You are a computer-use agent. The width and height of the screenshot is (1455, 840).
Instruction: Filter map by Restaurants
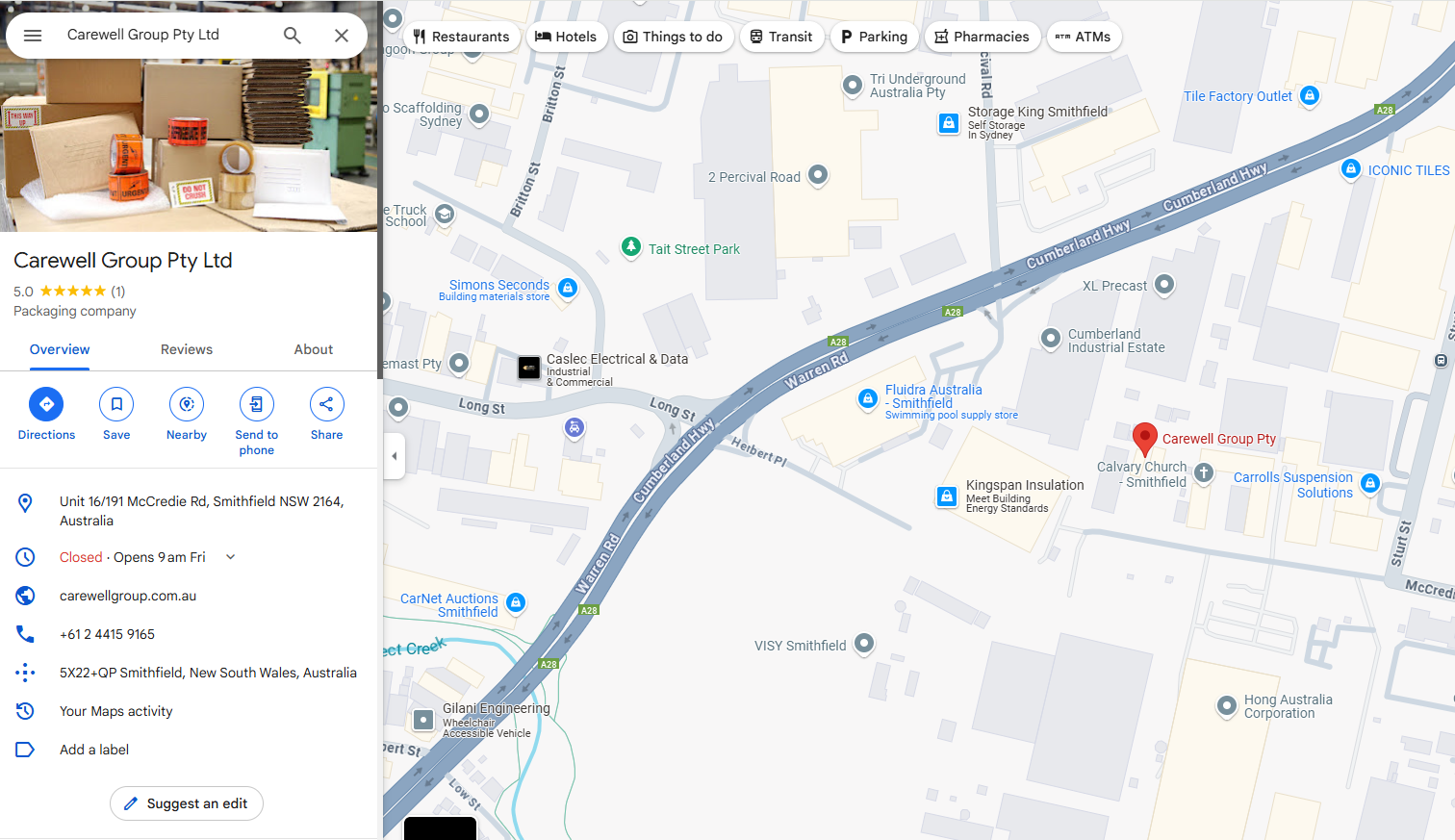point(461,37)
